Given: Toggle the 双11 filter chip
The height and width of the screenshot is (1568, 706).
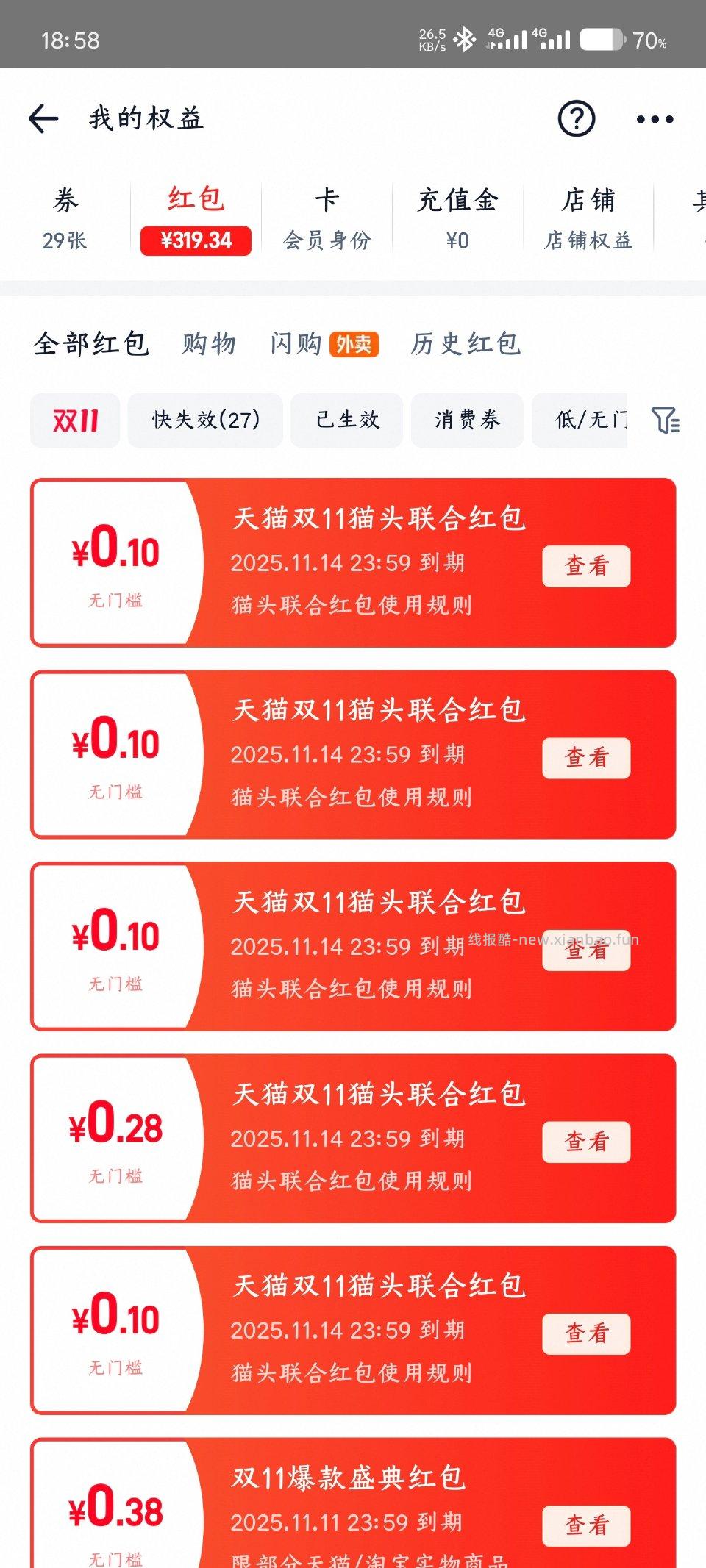Looking at the screenshot, I should (74, 420).
